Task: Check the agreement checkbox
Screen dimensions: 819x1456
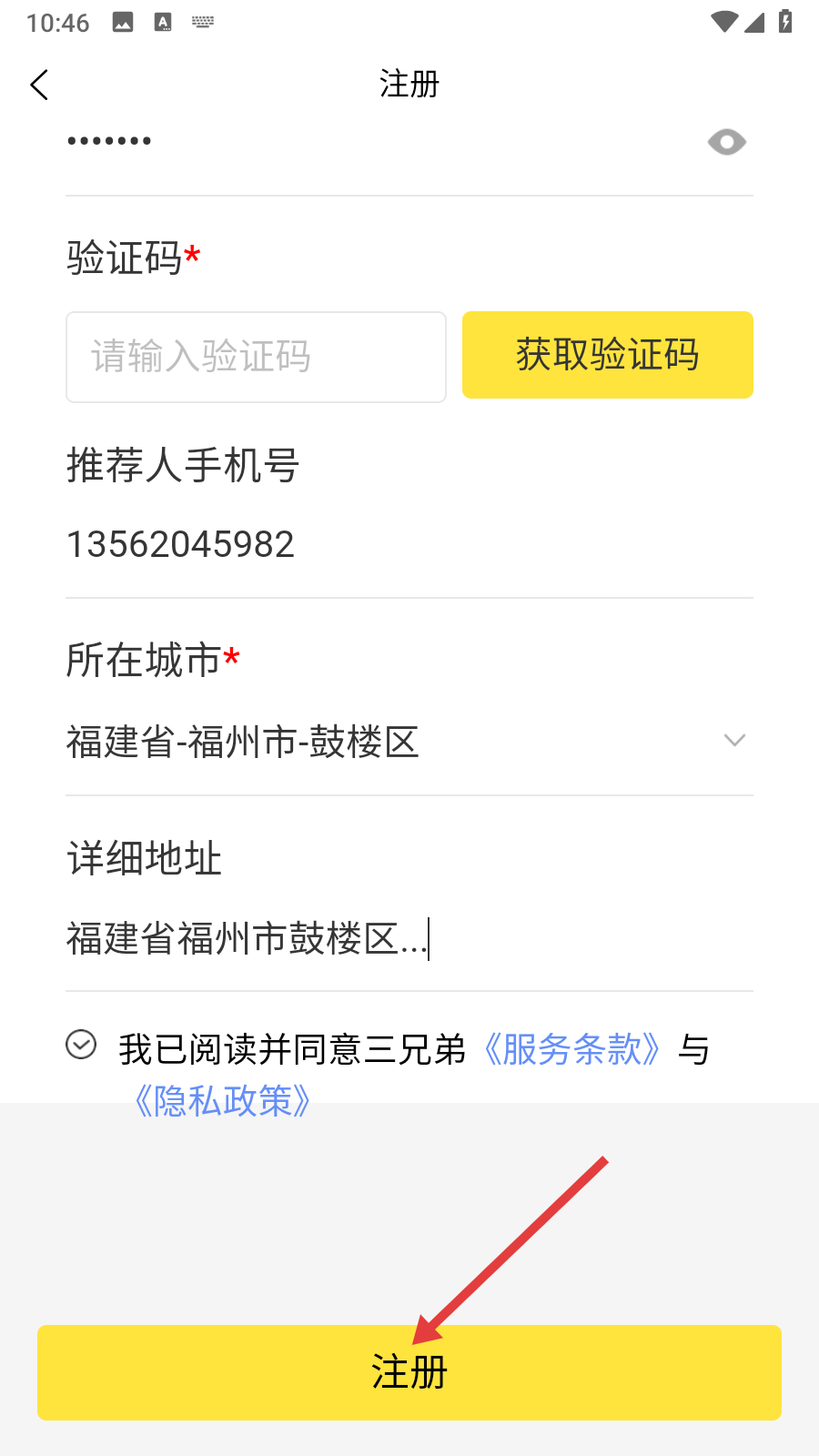Action: [81, 1045]
